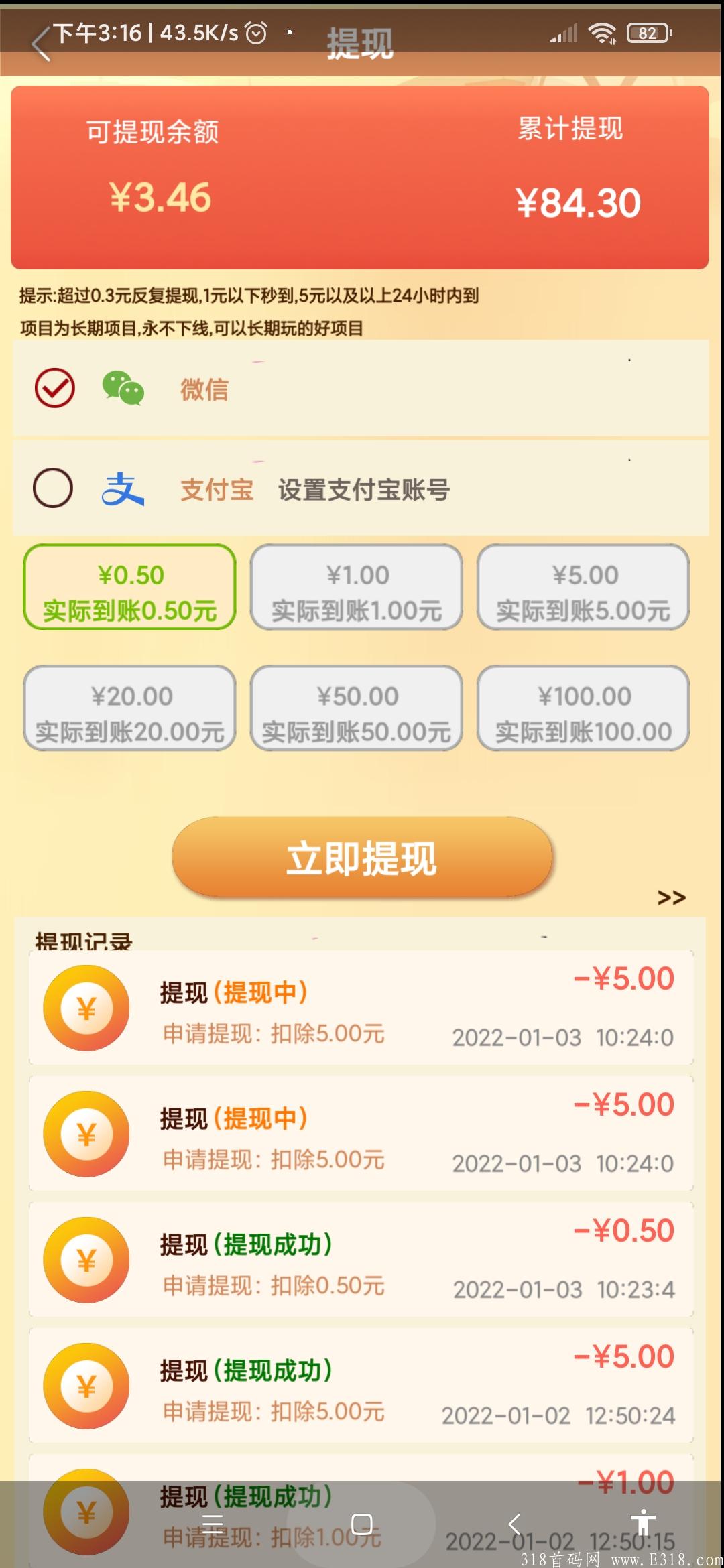Select the ¥5.00 withdrawal amount

(583, 588)
